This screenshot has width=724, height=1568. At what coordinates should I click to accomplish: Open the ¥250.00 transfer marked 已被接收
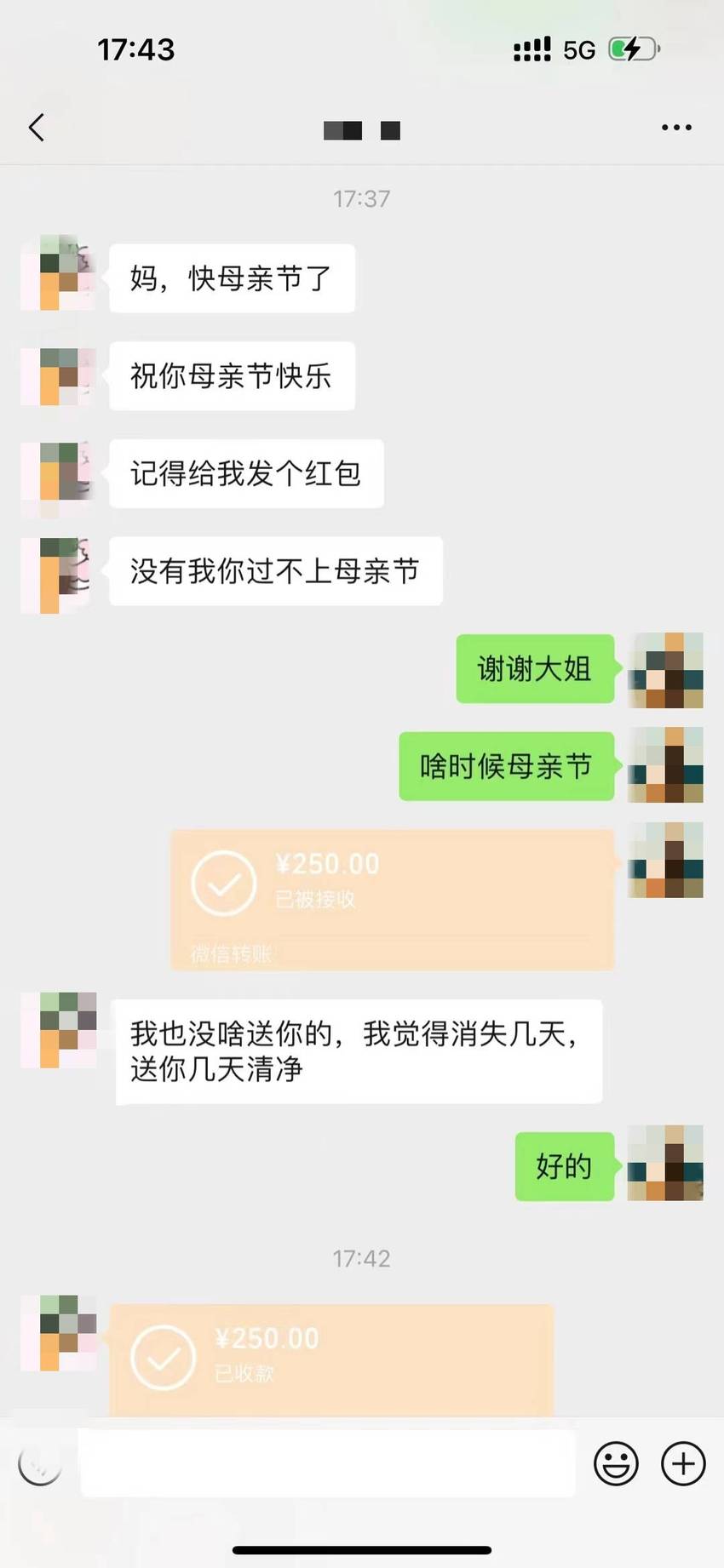click(393, 900)
